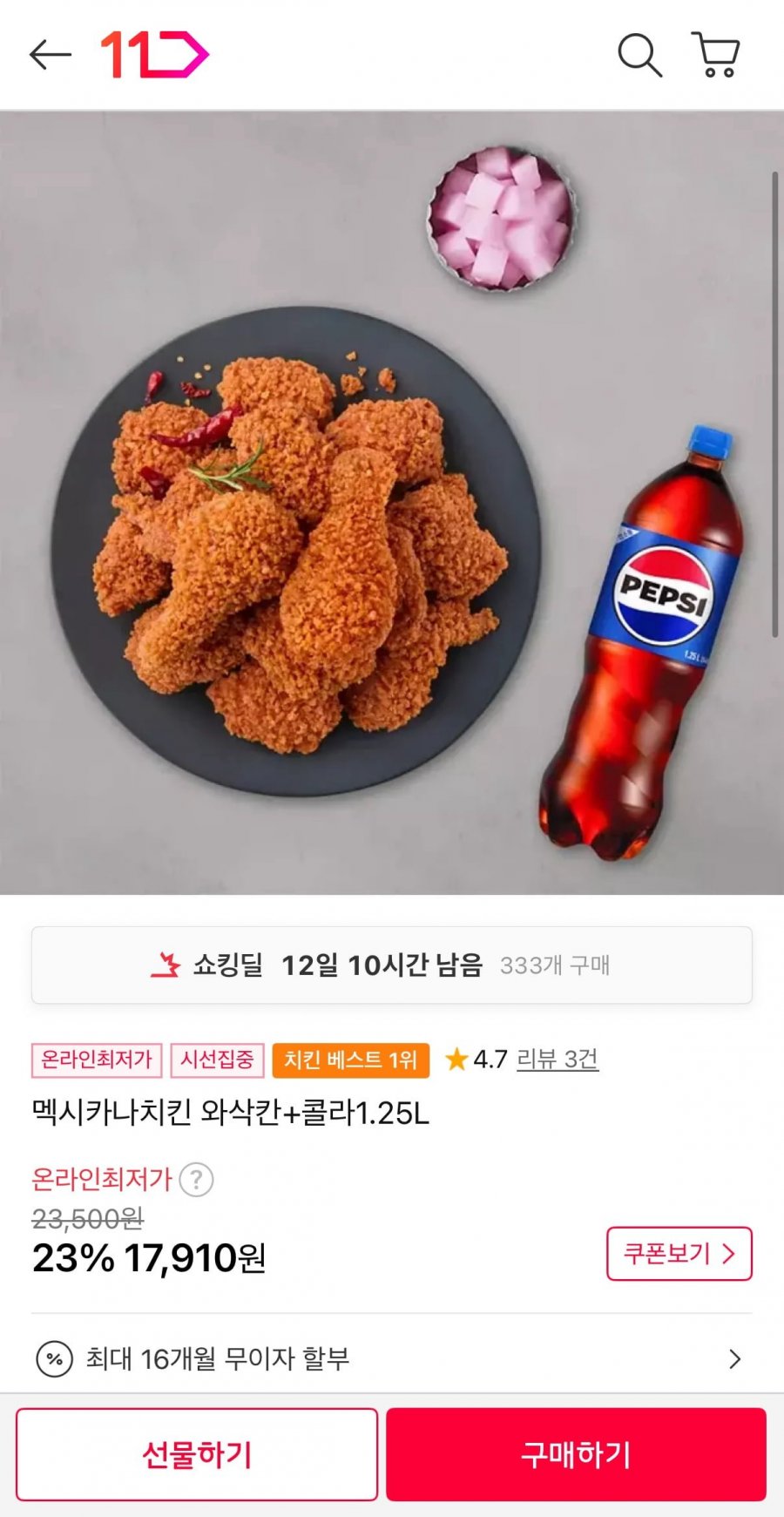Screen dimensions: 784x1517
Task: Open the search magnifier icon
Action: coord(639,55)
